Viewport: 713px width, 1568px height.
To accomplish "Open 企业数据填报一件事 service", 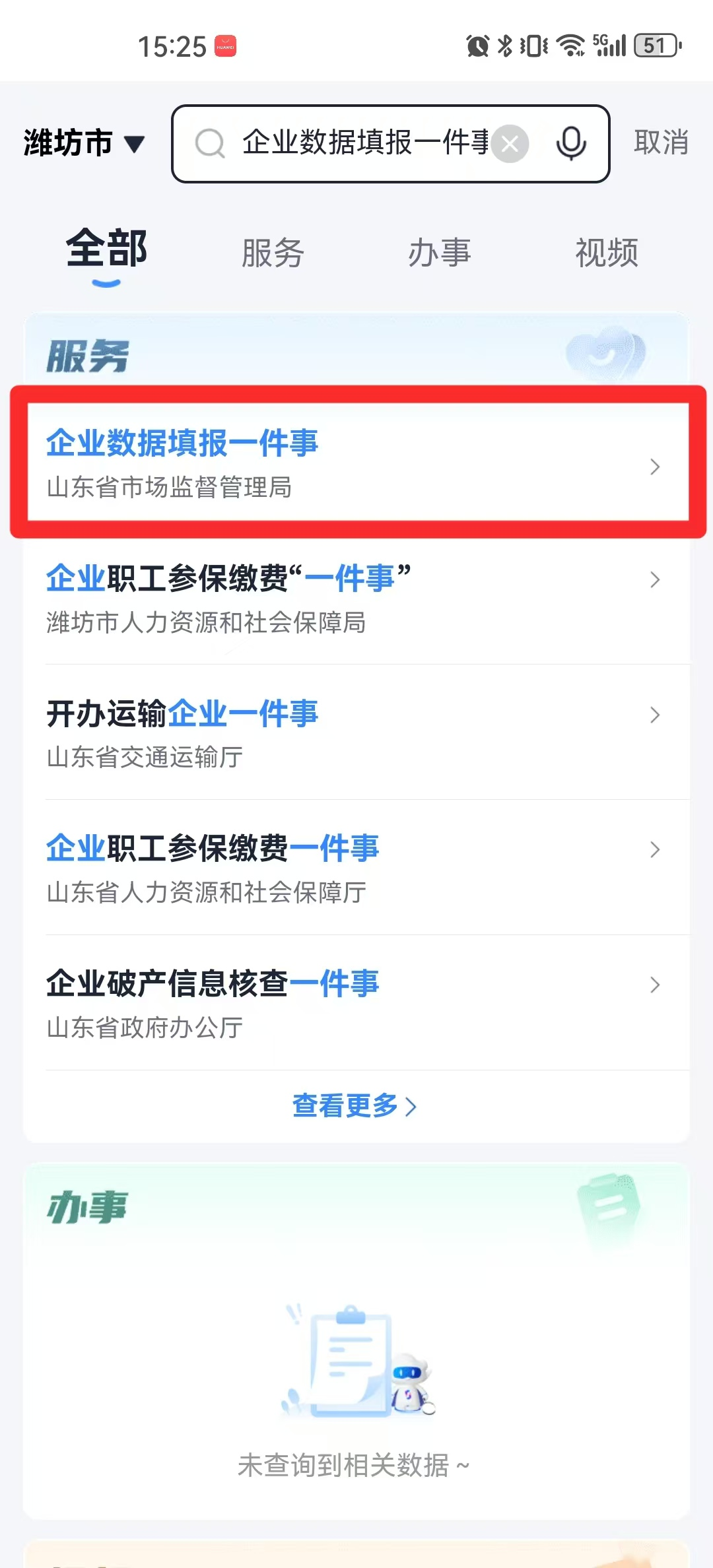I will coord(356,464).
